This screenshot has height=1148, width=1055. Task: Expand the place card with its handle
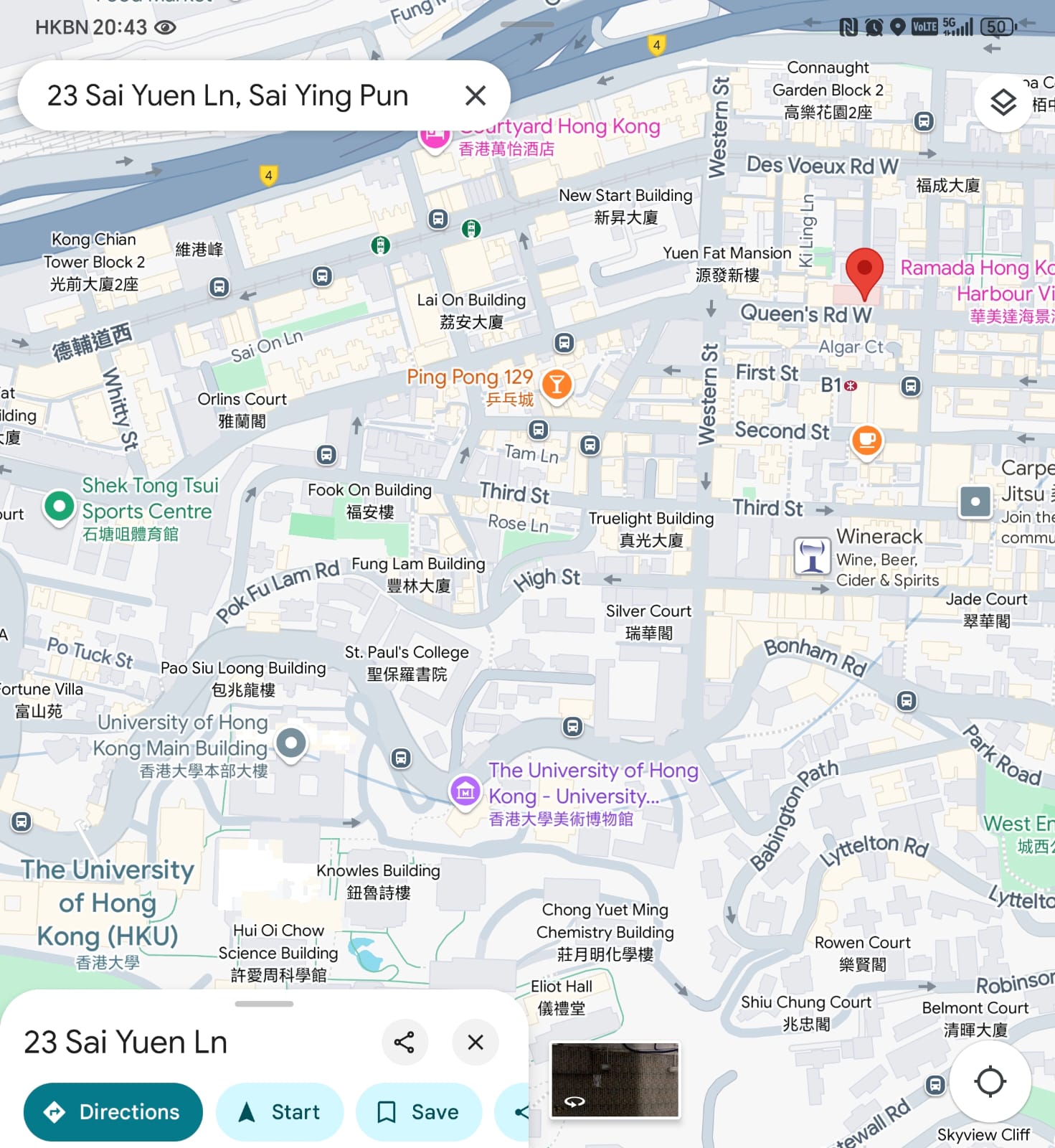coord(264,1004)
